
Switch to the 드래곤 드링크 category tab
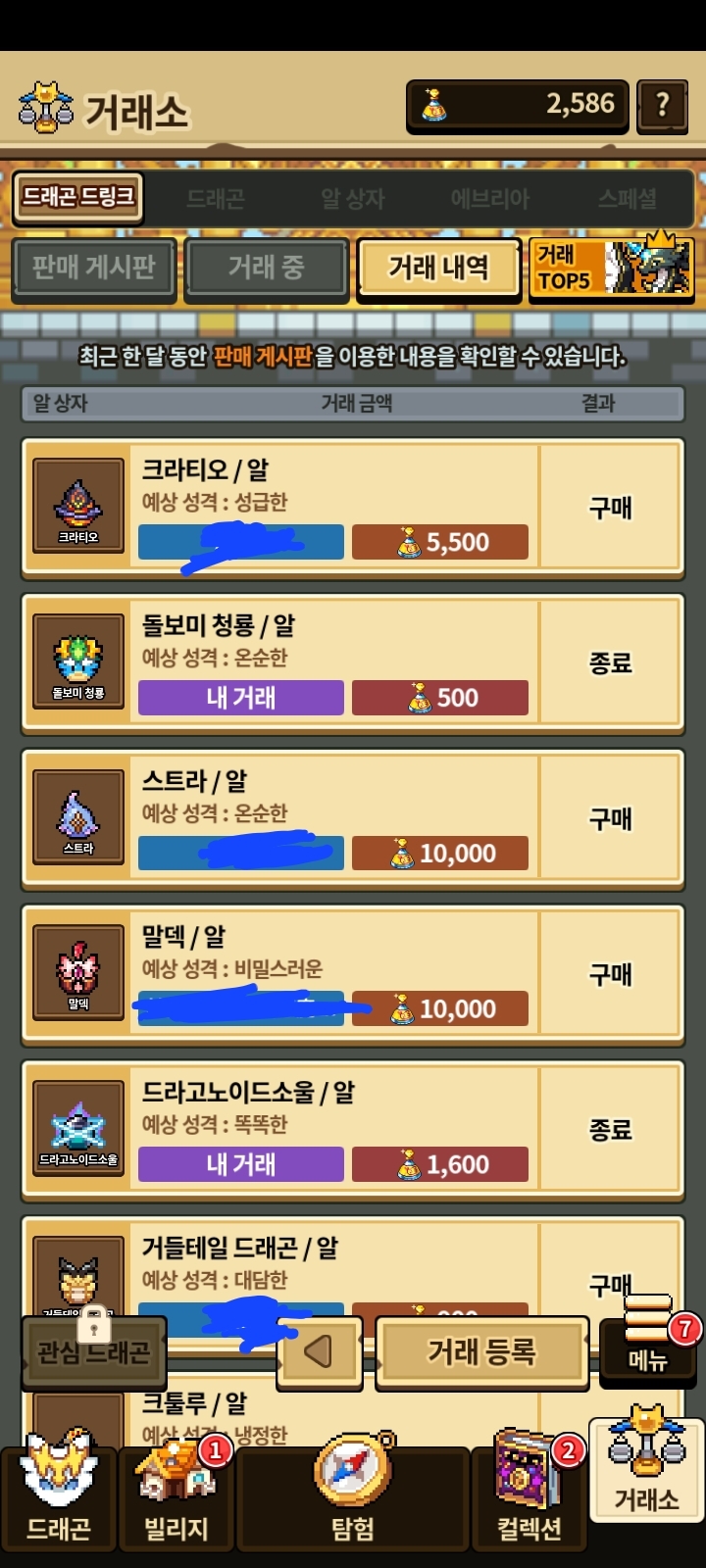(78, 198)
